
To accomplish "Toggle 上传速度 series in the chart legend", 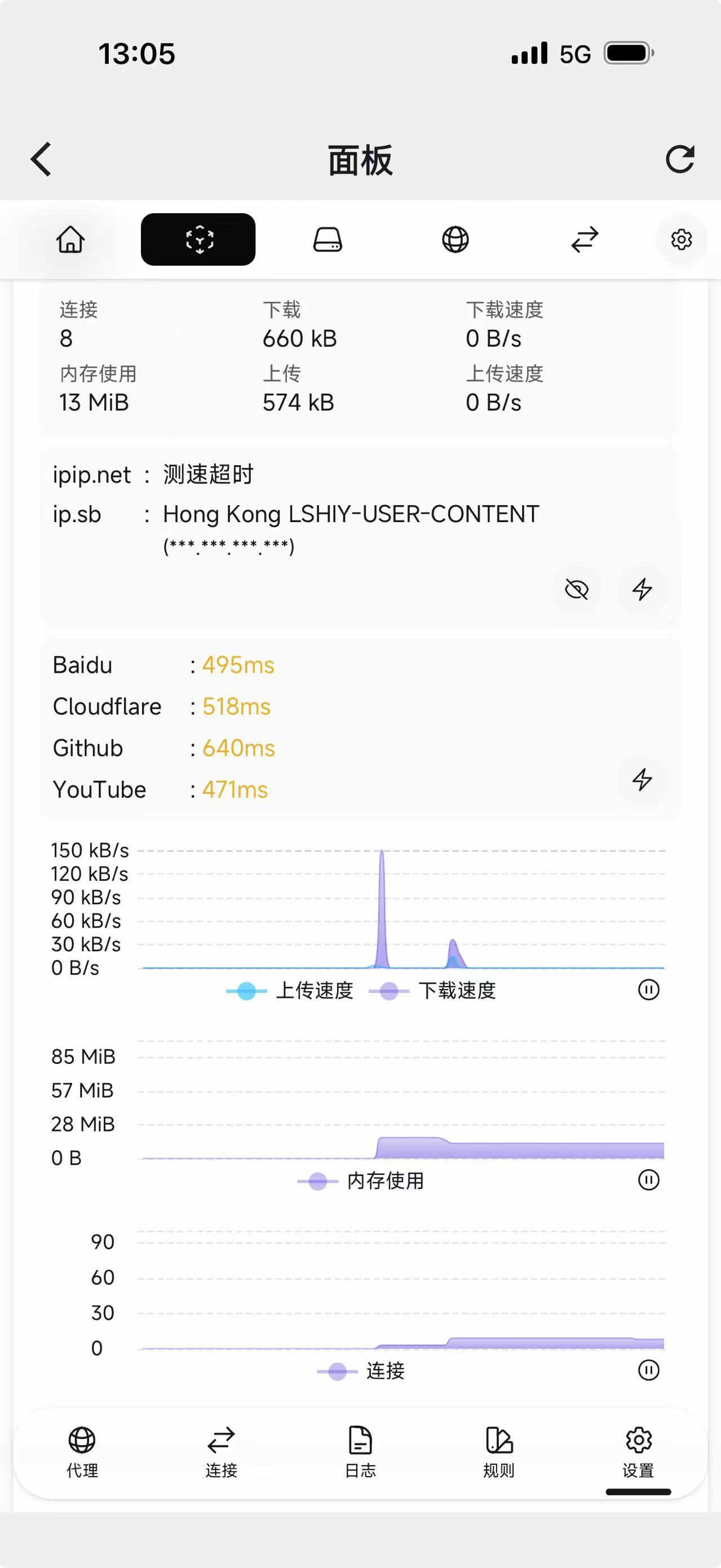I will (290, 991).
